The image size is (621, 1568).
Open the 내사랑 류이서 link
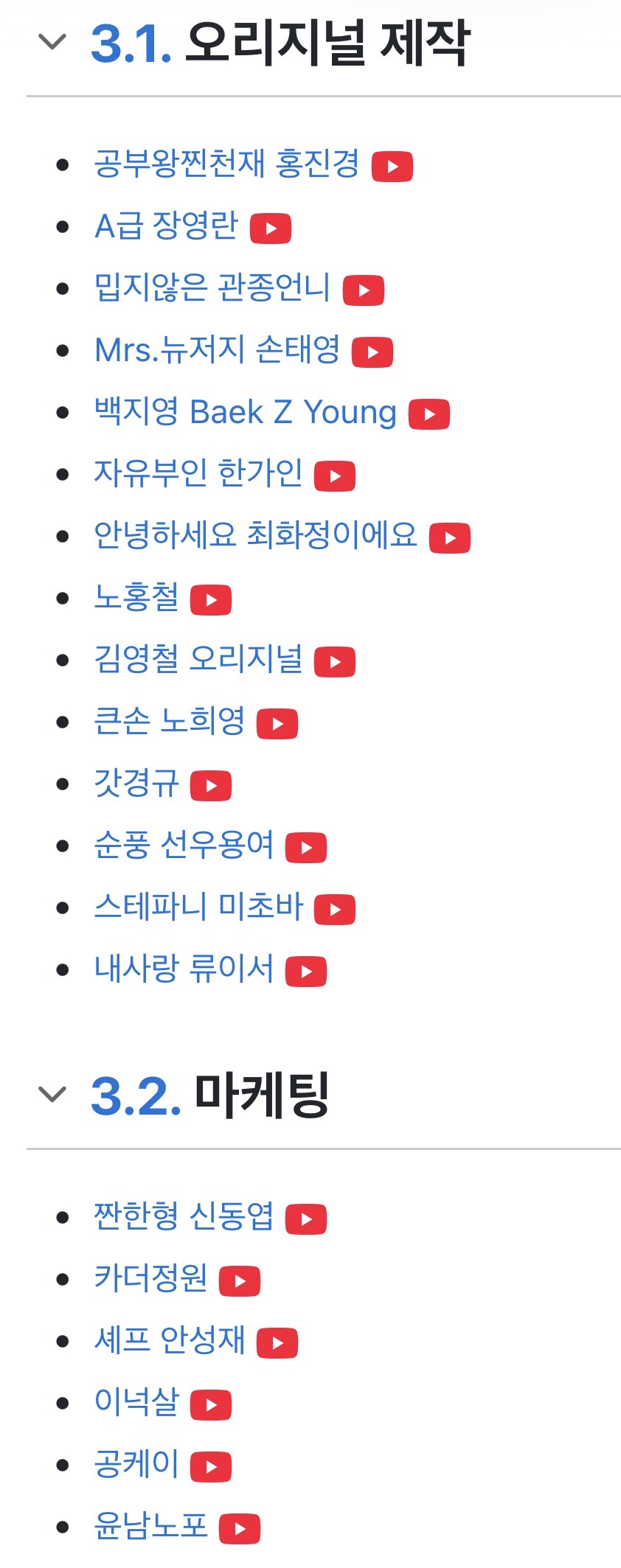[x=183, y=969]
